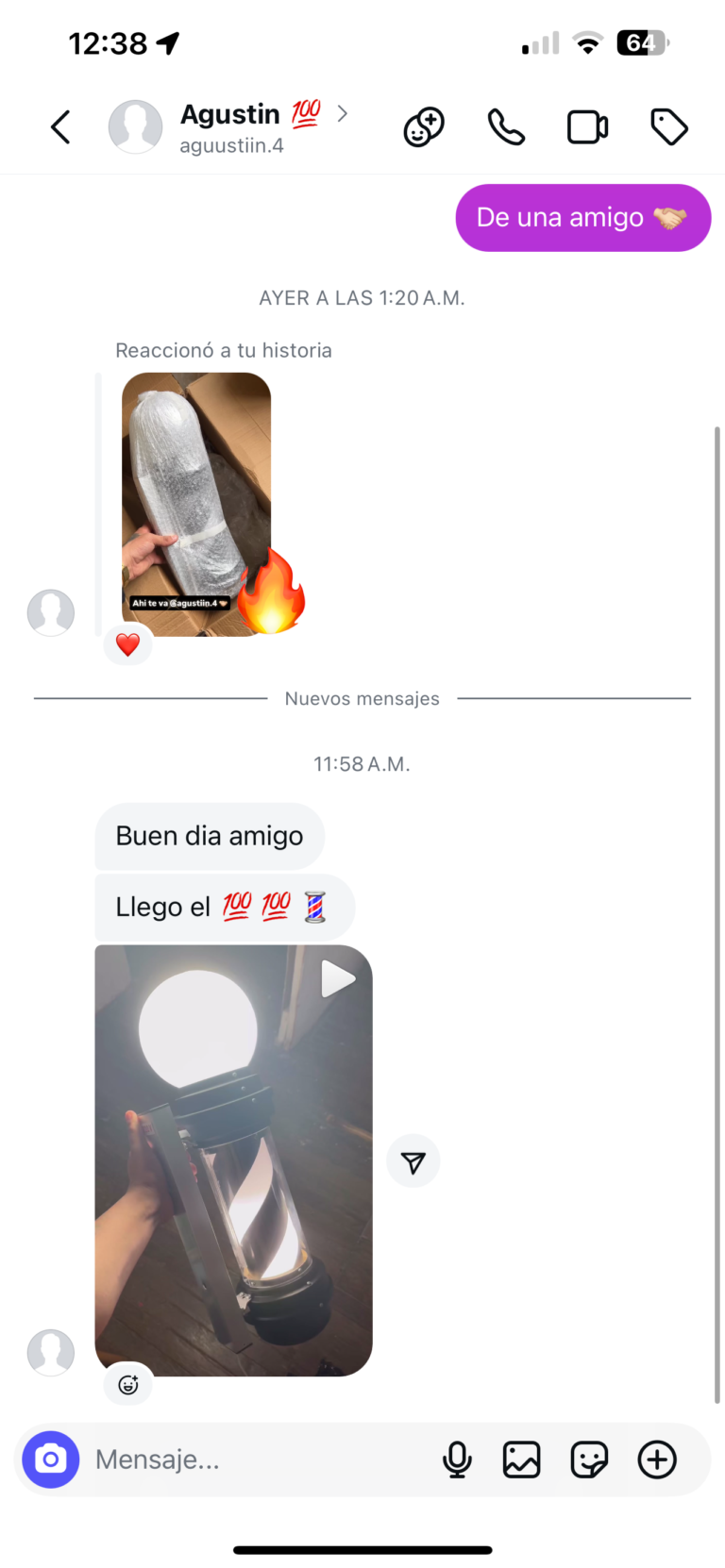Forward the barber pole video
Image resolution: width=725 pixels, height=1568 pixels.
(x=413, y=1161)
